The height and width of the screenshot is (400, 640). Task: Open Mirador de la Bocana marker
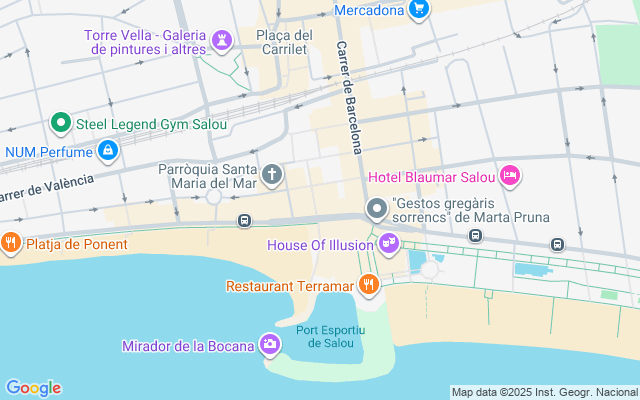[270, 346]
